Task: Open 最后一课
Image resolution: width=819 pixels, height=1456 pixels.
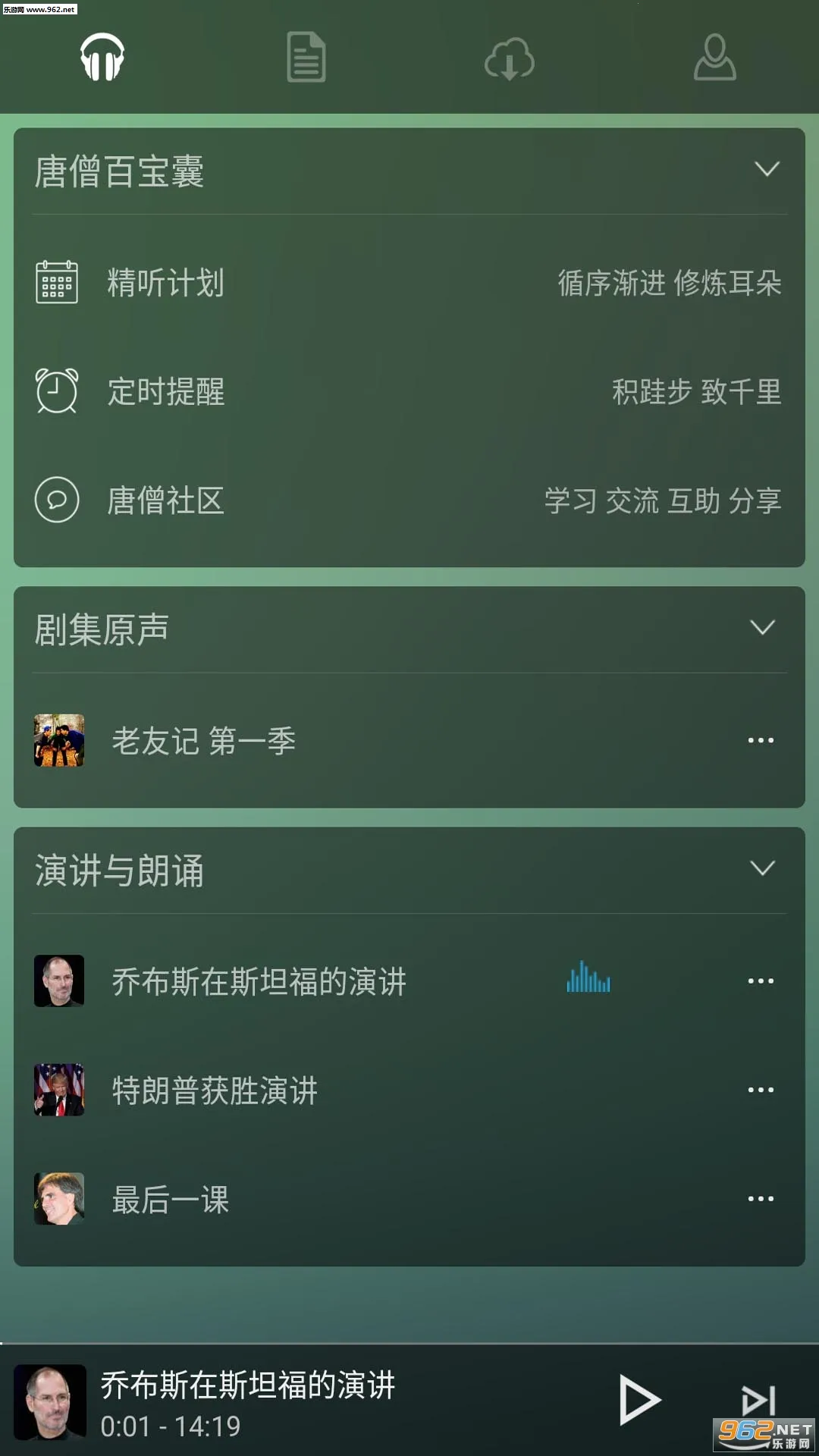Action: click(x=170, y=1200)
